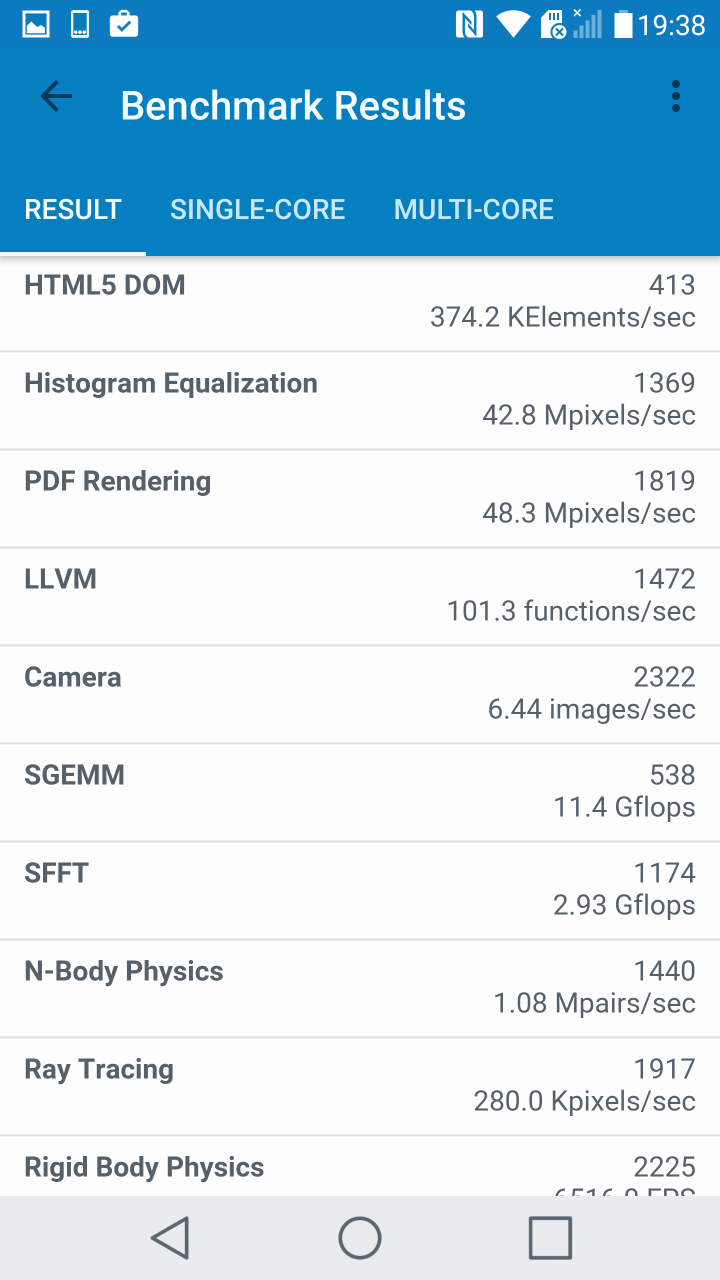Open the three-dot overflow menu
Viewport: 720px width, 1280px height.
pos(676,97)
